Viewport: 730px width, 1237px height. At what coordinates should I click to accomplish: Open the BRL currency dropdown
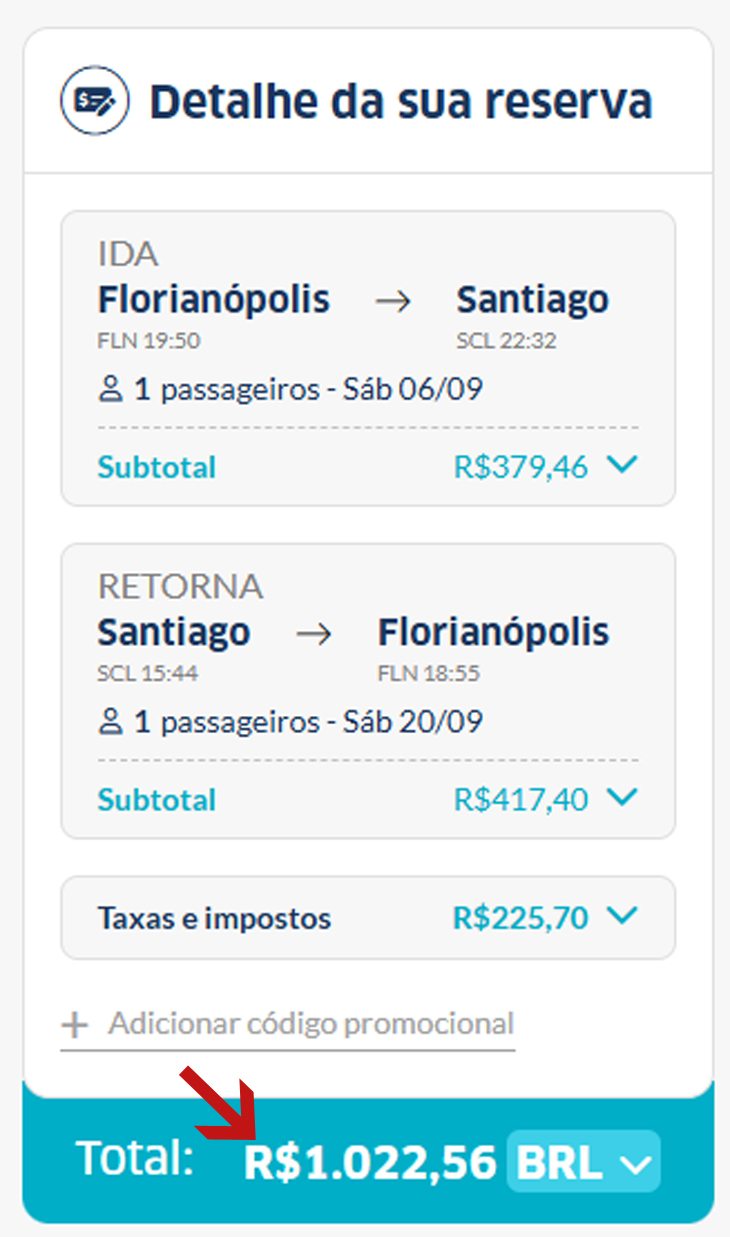pyautogui.click(x=584, y=1162)
